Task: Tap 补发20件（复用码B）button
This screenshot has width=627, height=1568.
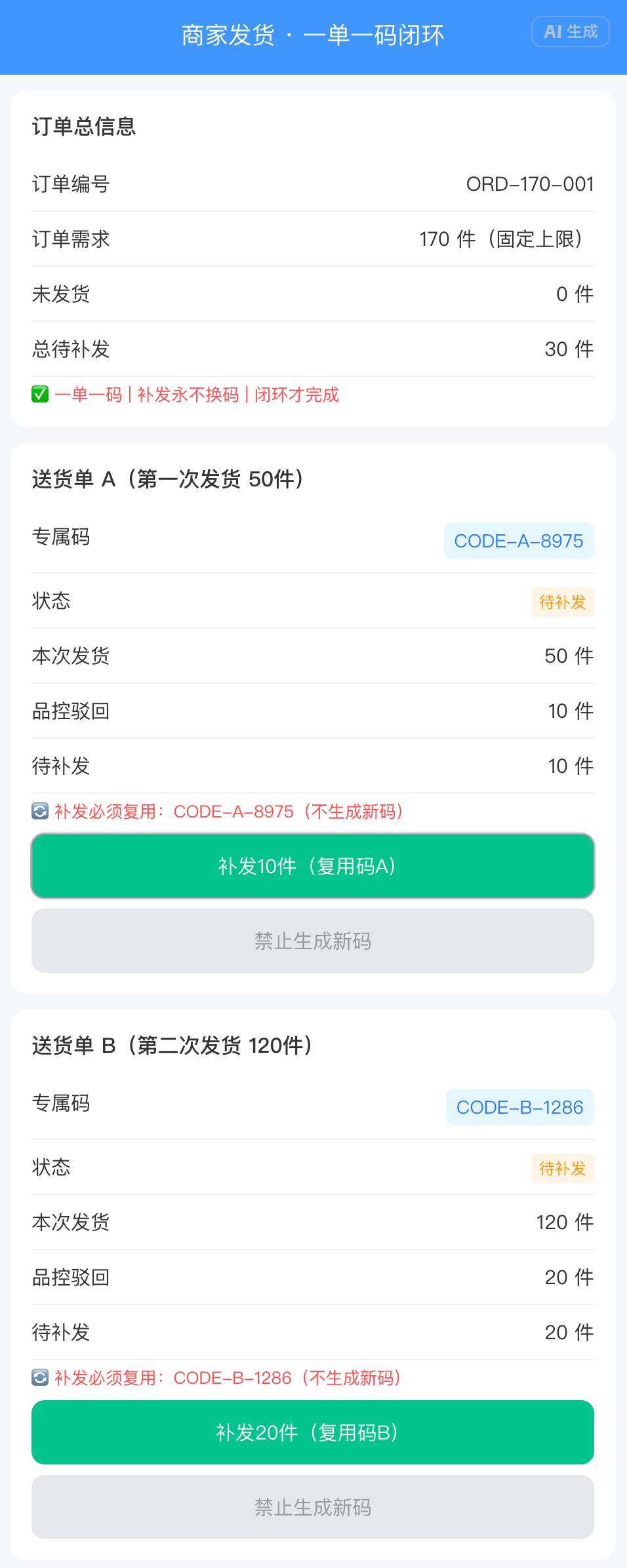Action: pos(313,1432)
